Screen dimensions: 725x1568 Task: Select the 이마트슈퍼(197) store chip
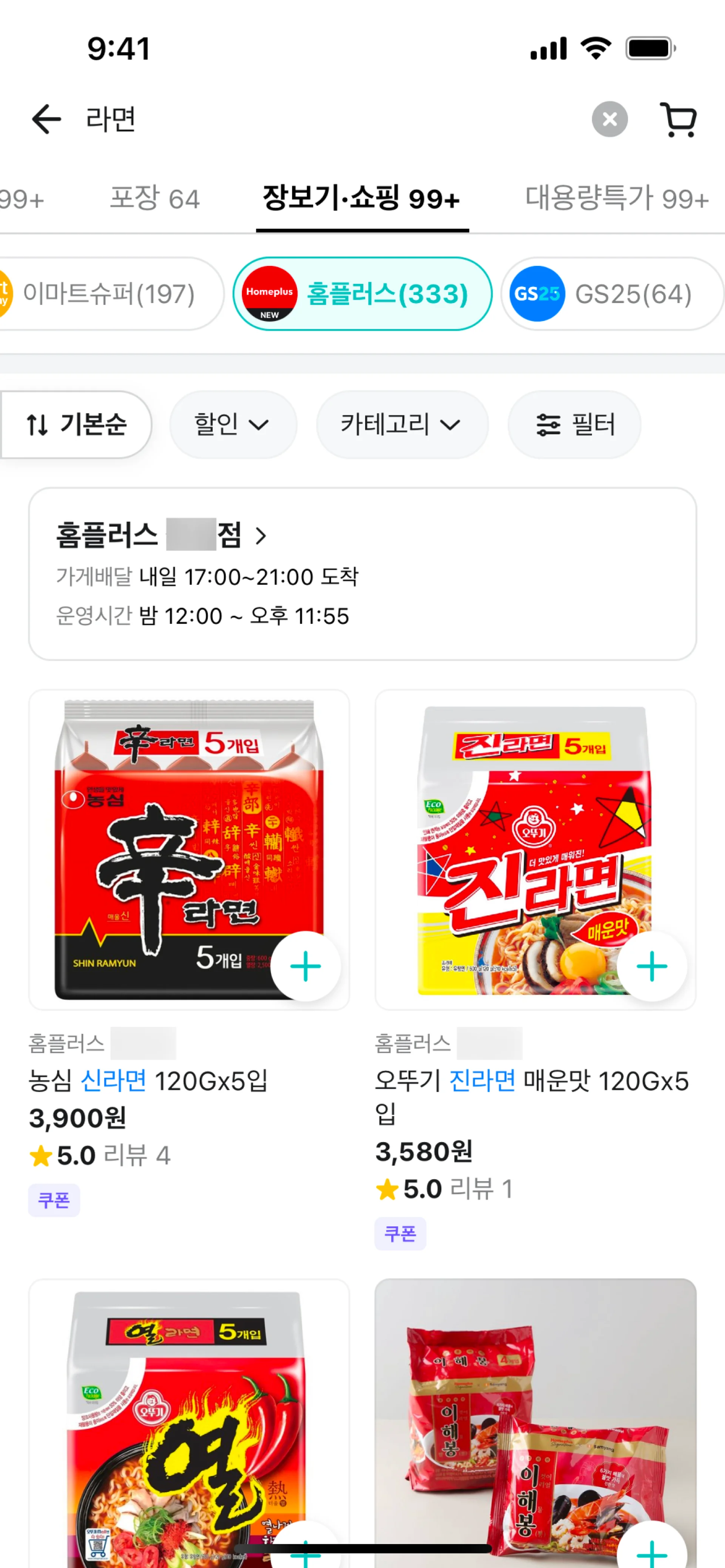108,294
